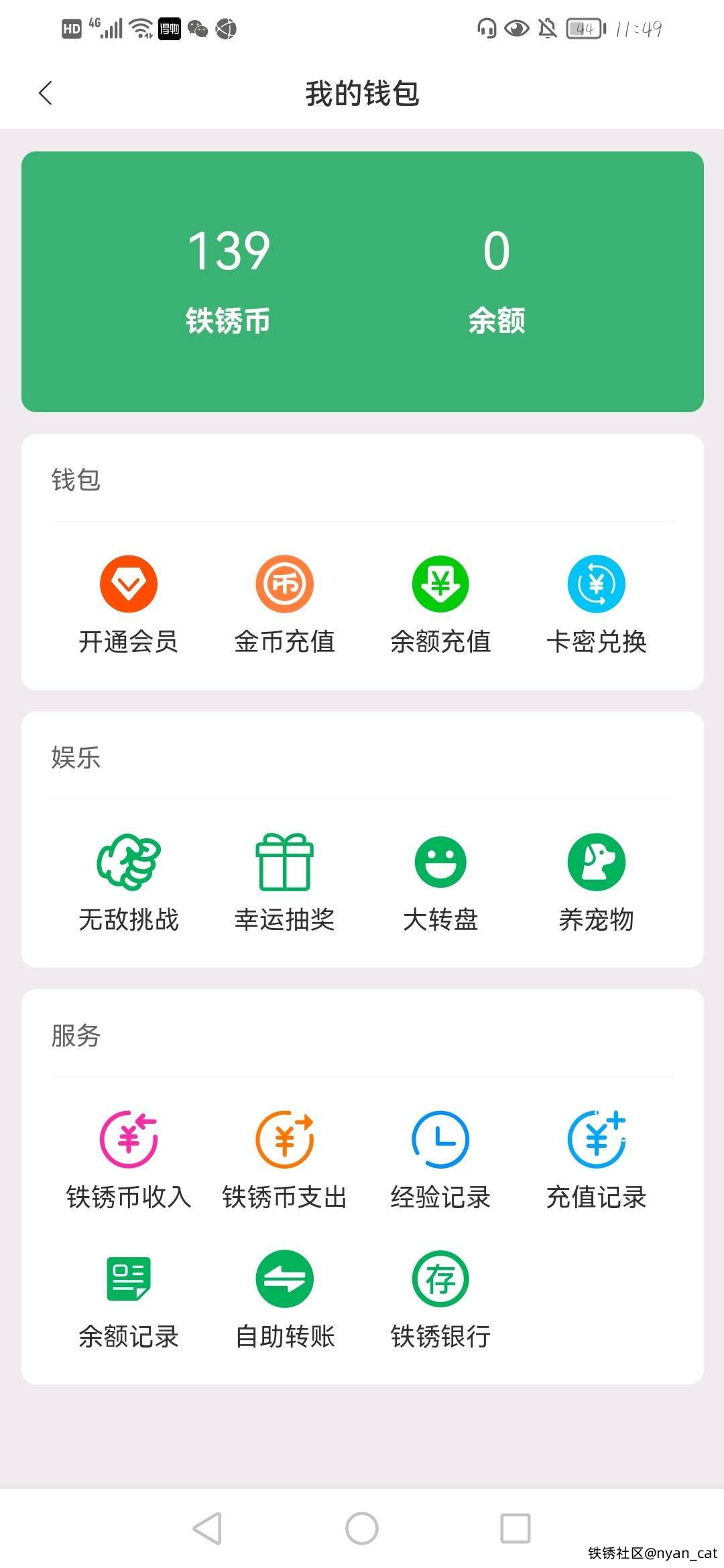
Task: Go back from 我的钱包 page
Action: 46,93
